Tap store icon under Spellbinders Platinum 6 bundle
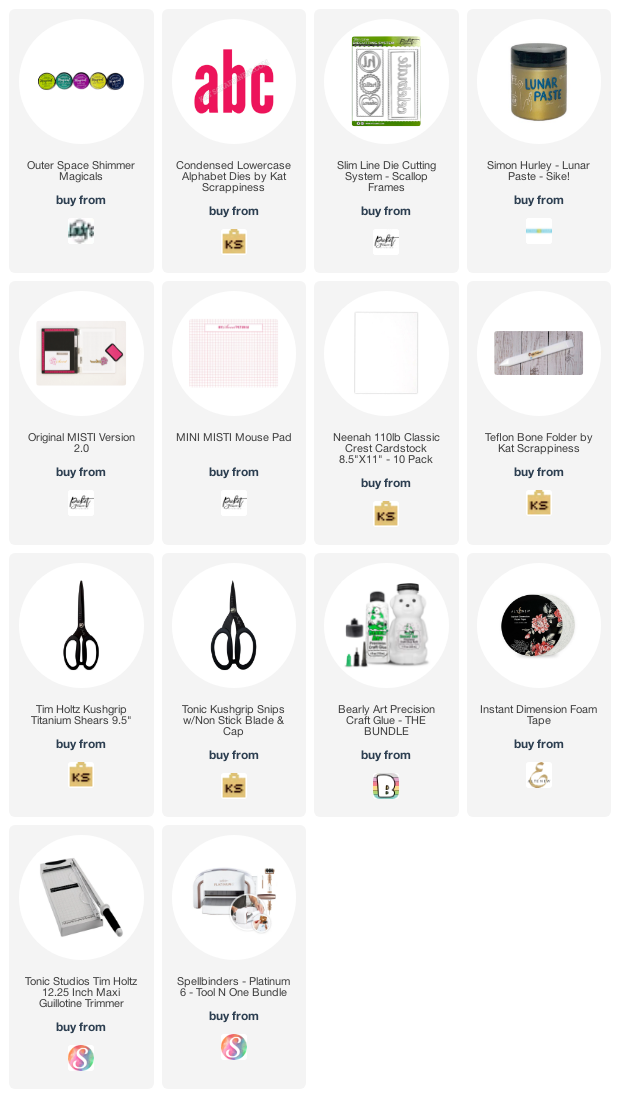The width and height of the screenshot is (620, 1110). click(x=234, y=1047)
